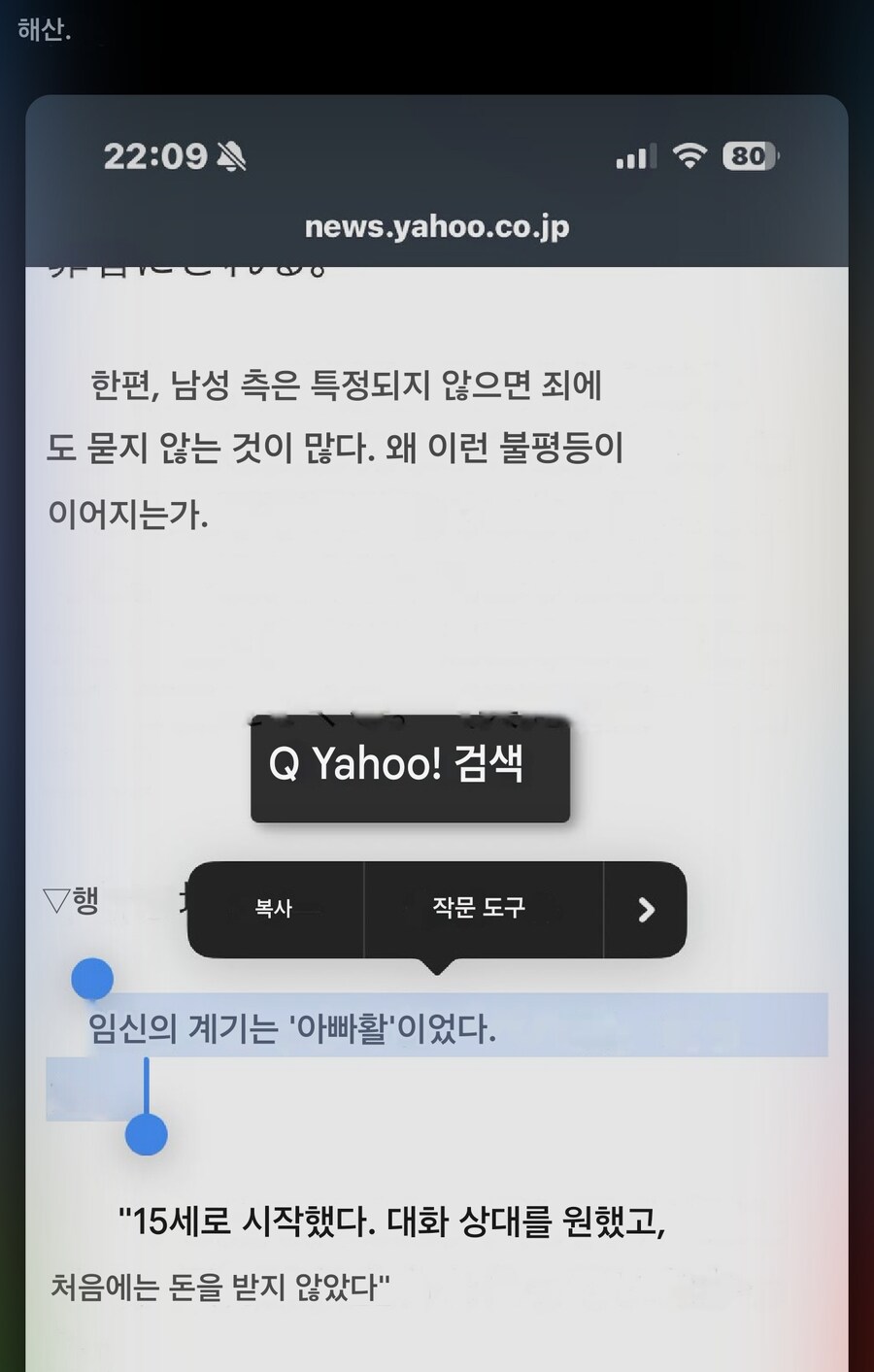Tap the Wi-Fi status icon
Viewport: 874px width, 1372px height.
click(x=689, y=154)
